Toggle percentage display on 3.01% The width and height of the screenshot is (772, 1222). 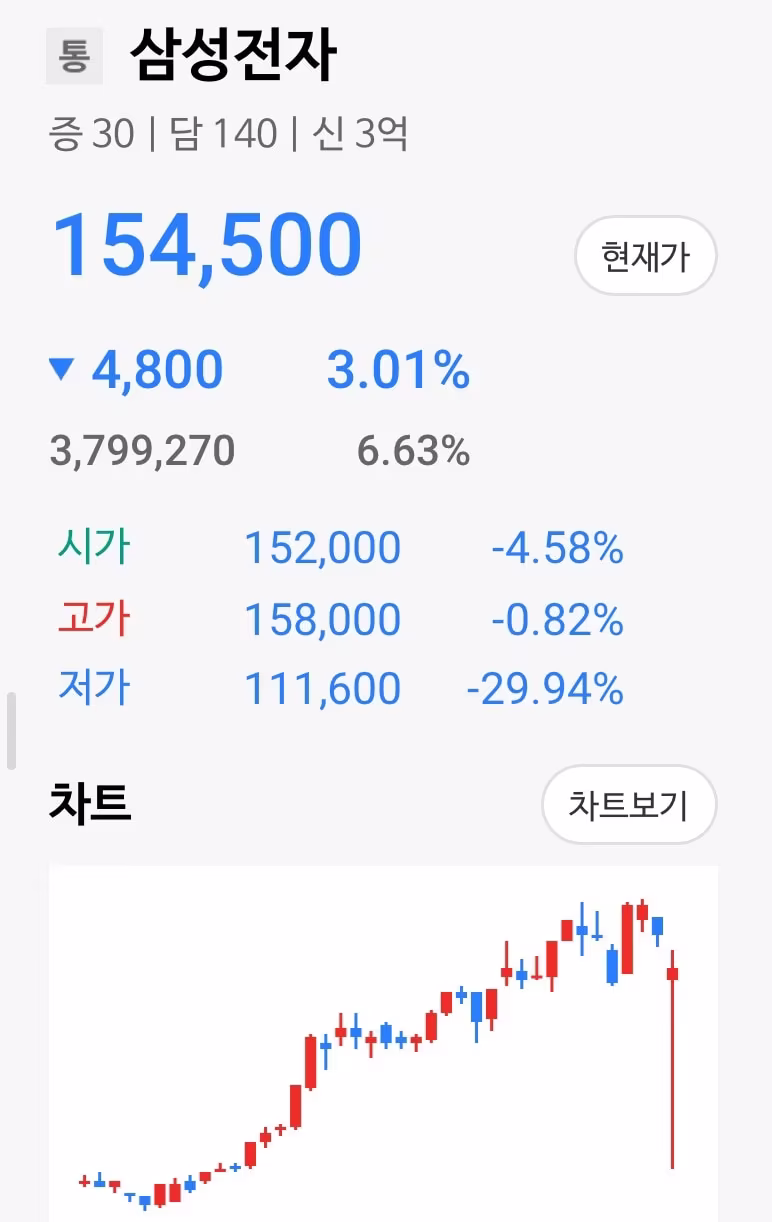tap(400, 369)
